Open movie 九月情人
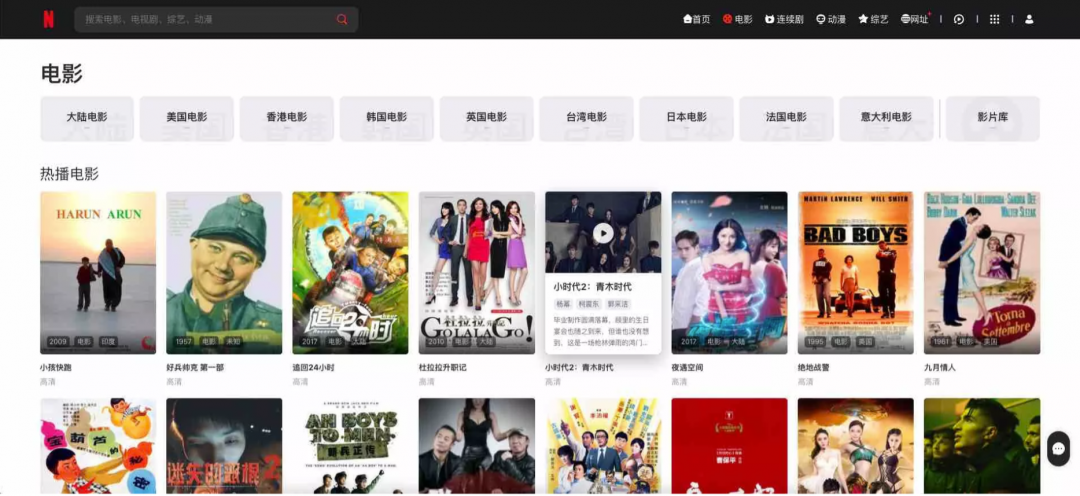This screenshot has width=1080, height=496. tap(981, 272)
